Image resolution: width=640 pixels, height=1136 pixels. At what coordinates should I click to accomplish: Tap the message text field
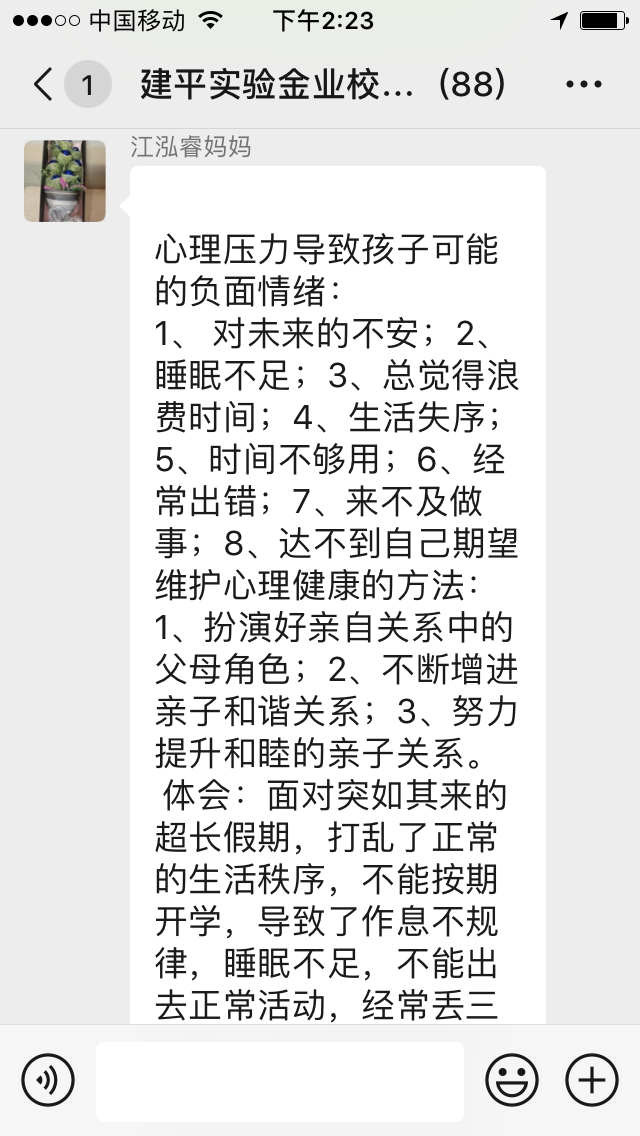click(x=280, y=1081)
